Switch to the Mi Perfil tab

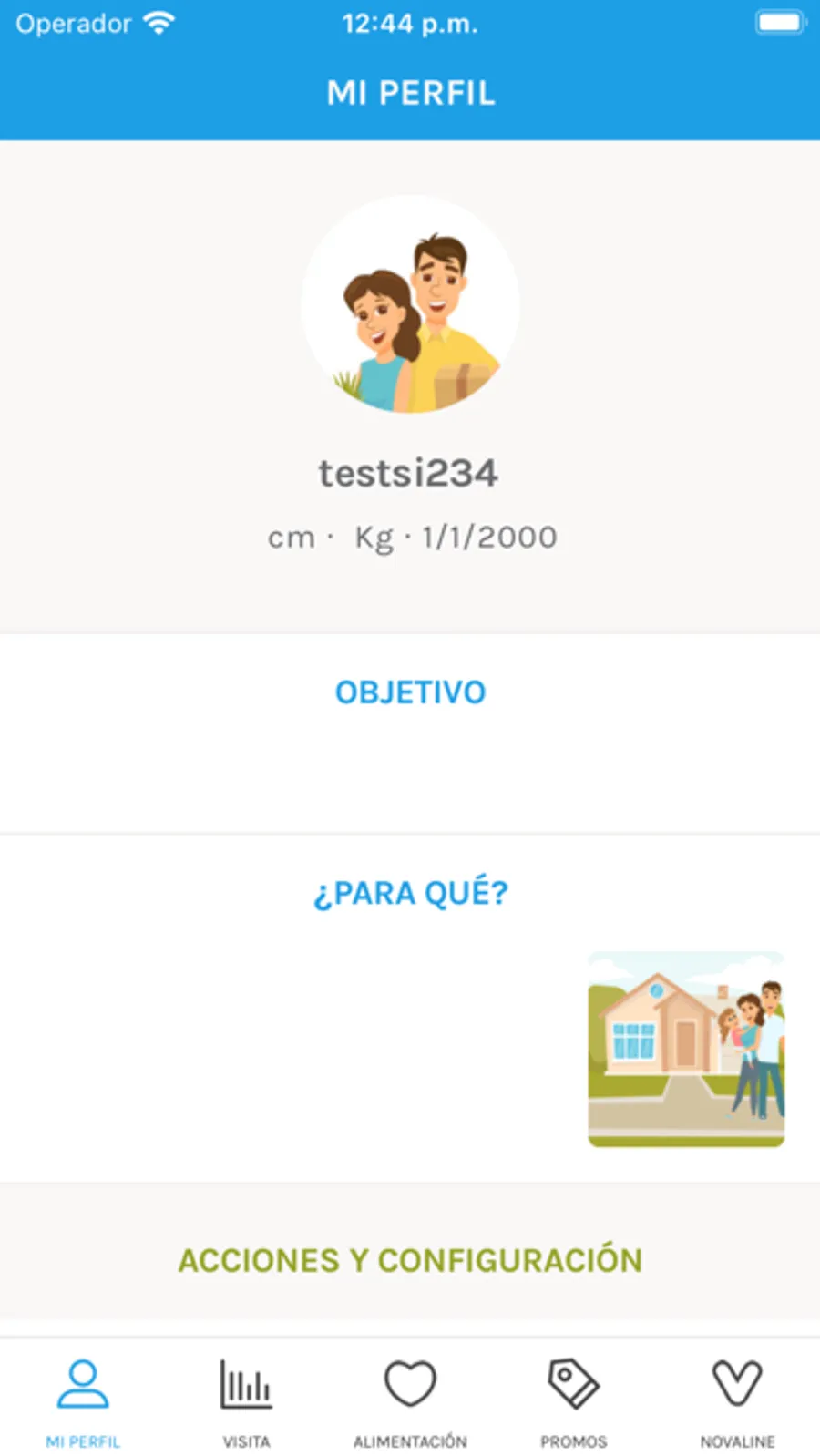click(x=83, y=1400)
